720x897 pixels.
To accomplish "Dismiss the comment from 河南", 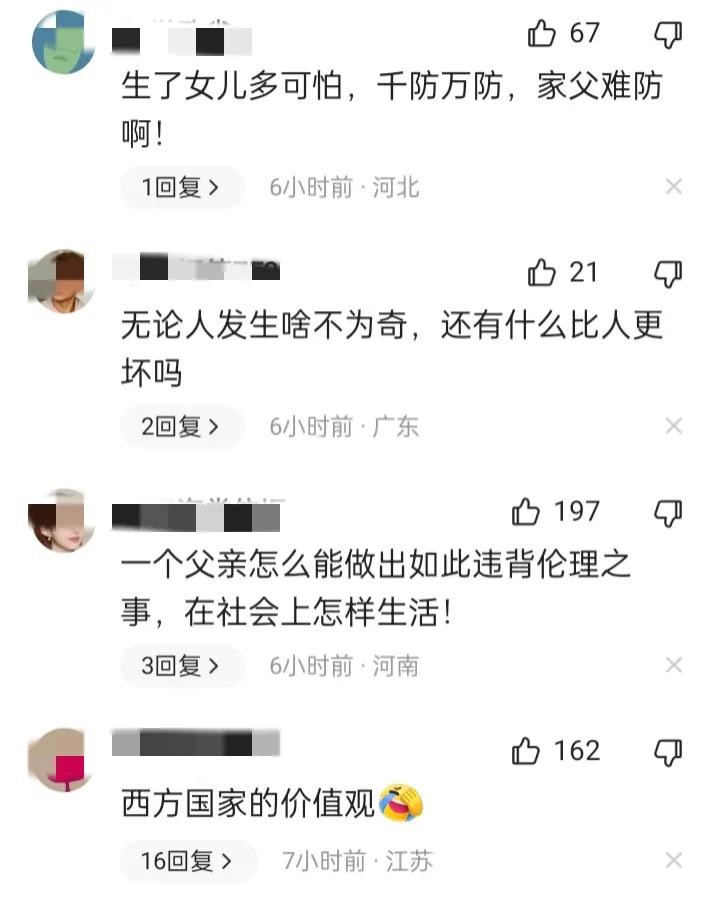I will click(674, 666).
